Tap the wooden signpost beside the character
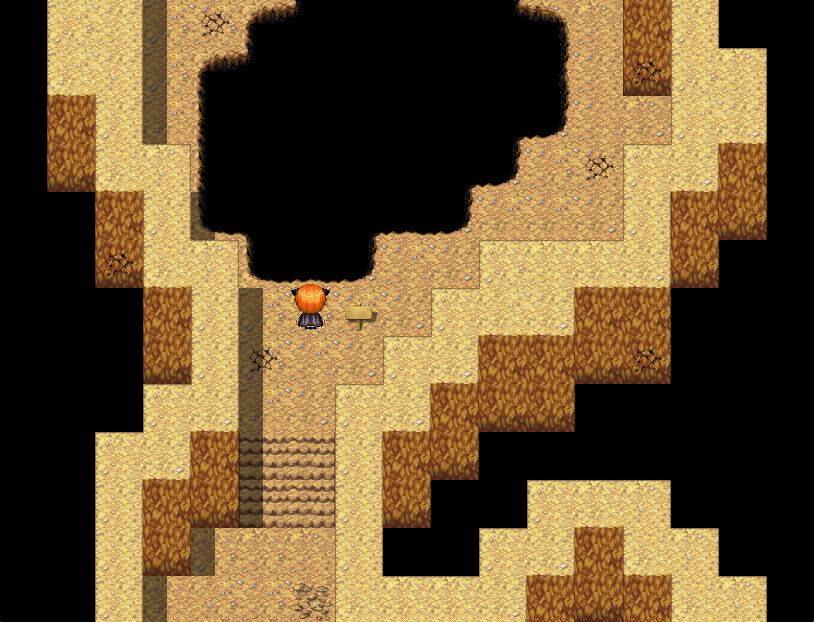 [x=361, y=316]
